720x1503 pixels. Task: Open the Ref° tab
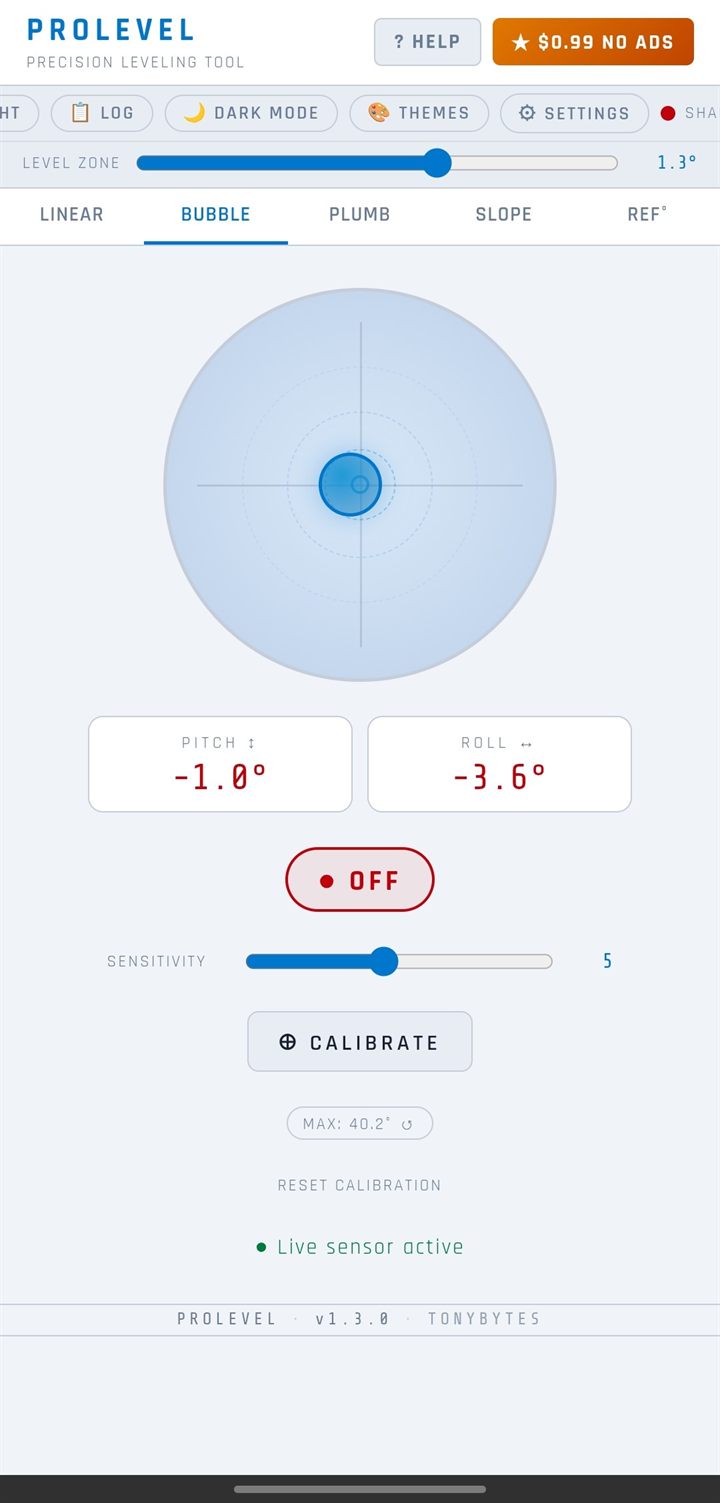pyautogui.click(x=648, y=214)
